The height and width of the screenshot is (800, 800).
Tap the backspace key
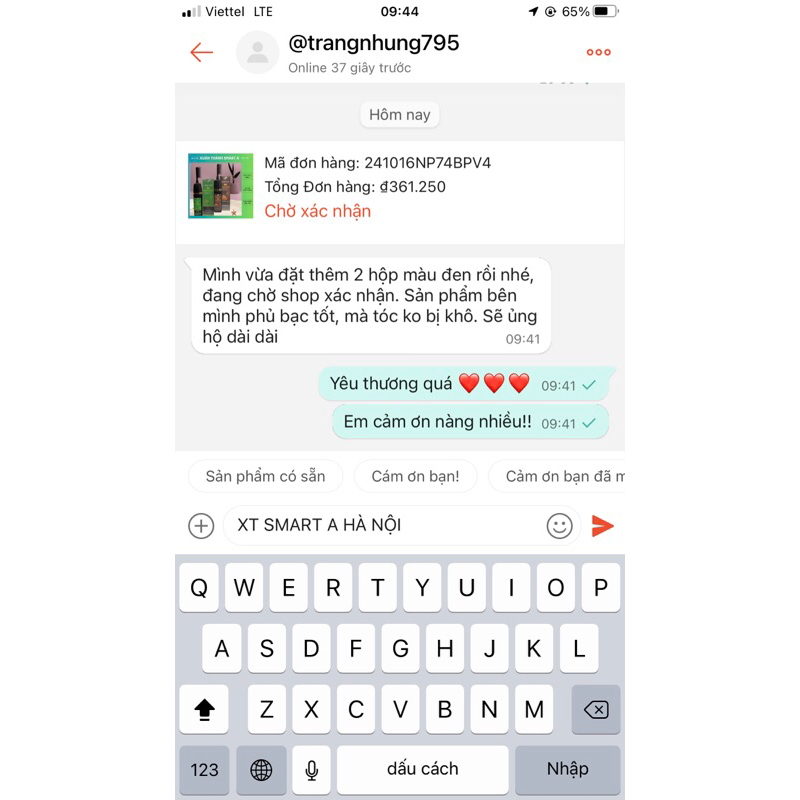coord(595,710)
